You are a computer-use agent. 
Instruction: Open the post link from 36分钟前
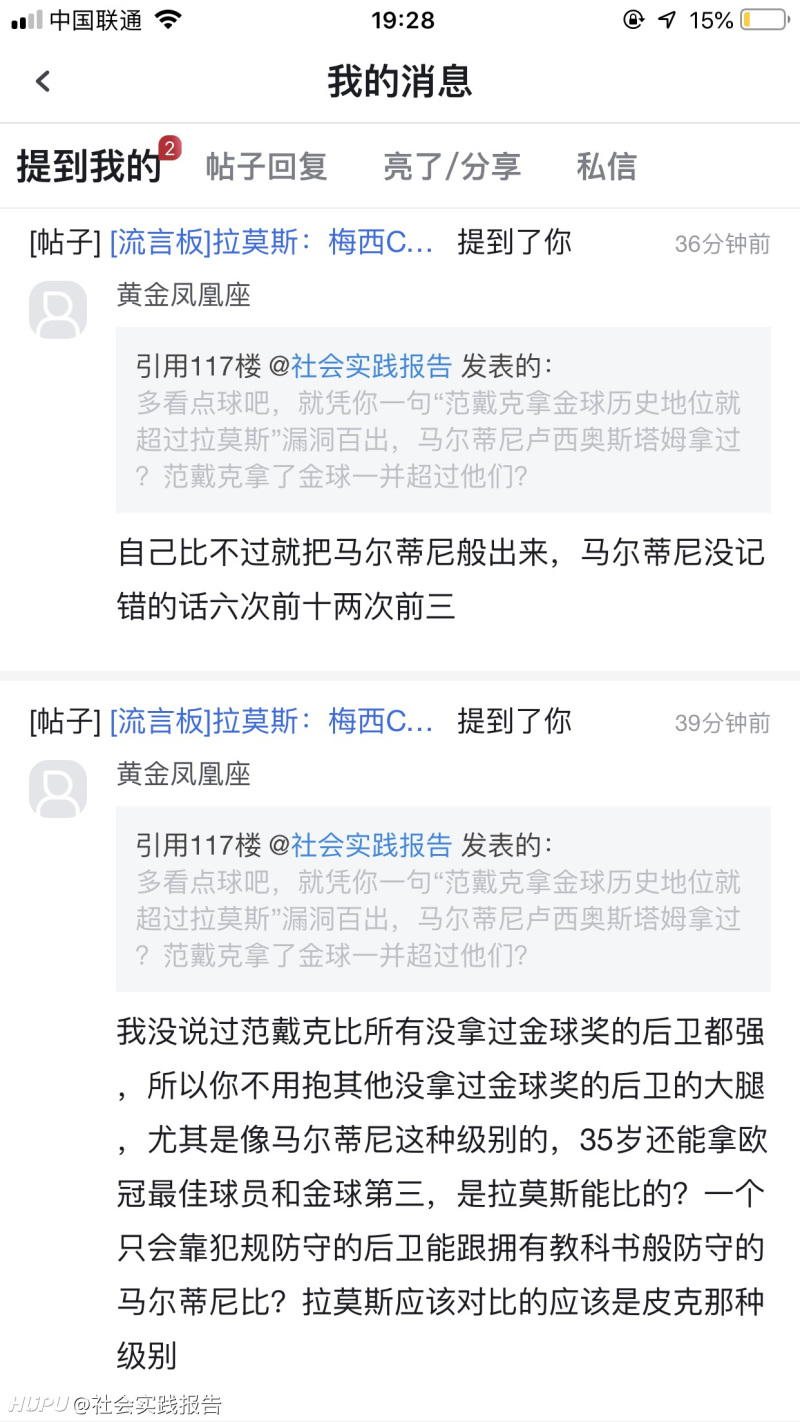point(271,243)
